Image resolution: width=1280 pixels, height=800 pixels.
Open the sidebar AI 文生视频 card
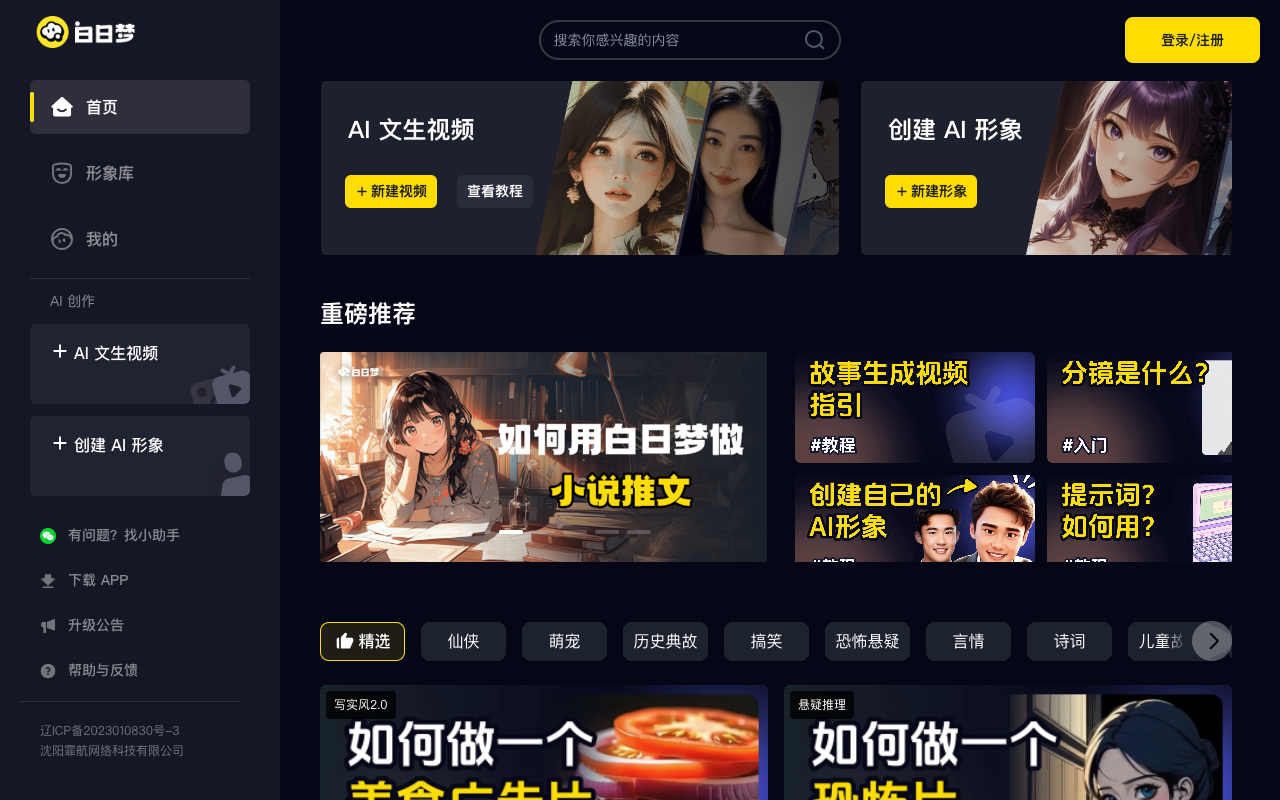click(140, 363)
